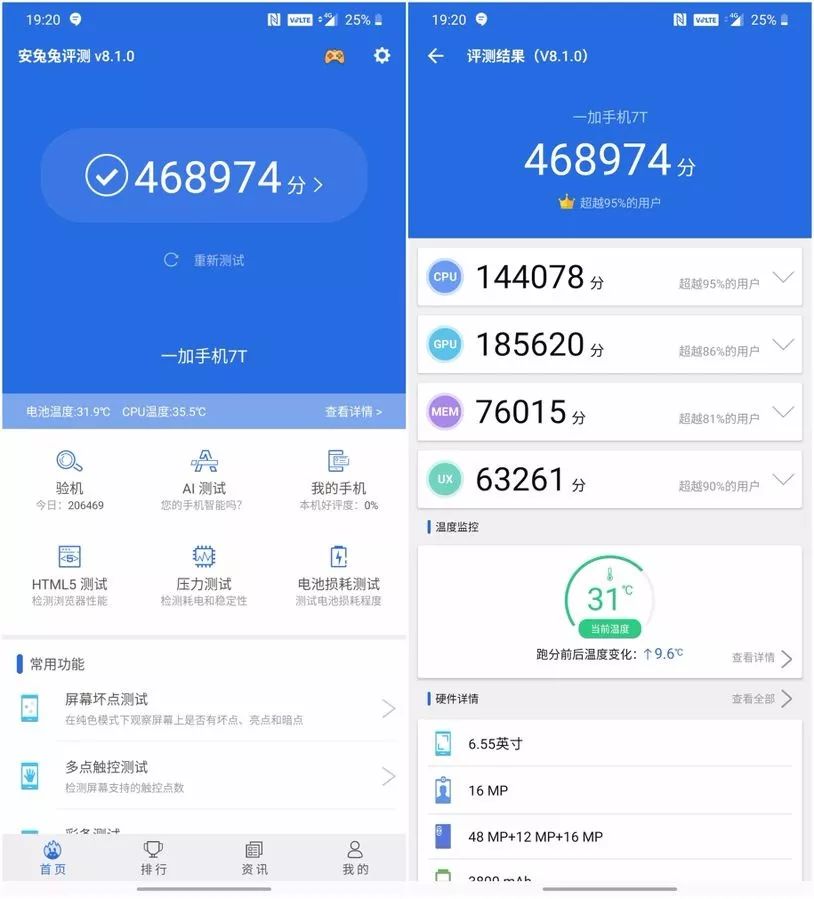Switch to the 我的 profile tab
This screenshot has width=814, height=899.
click(x=355, y=857)
